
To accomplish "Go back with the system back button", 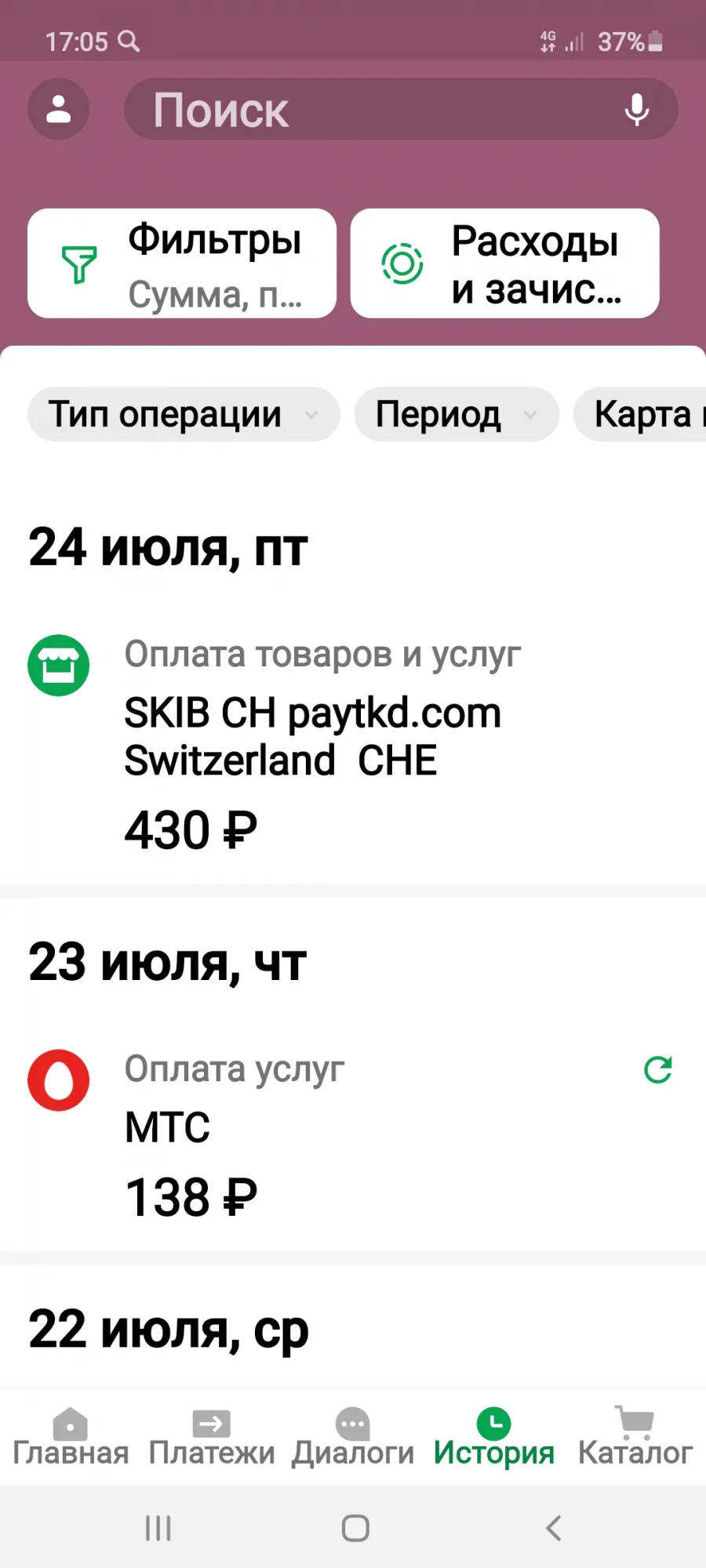I will (554, 1527).
